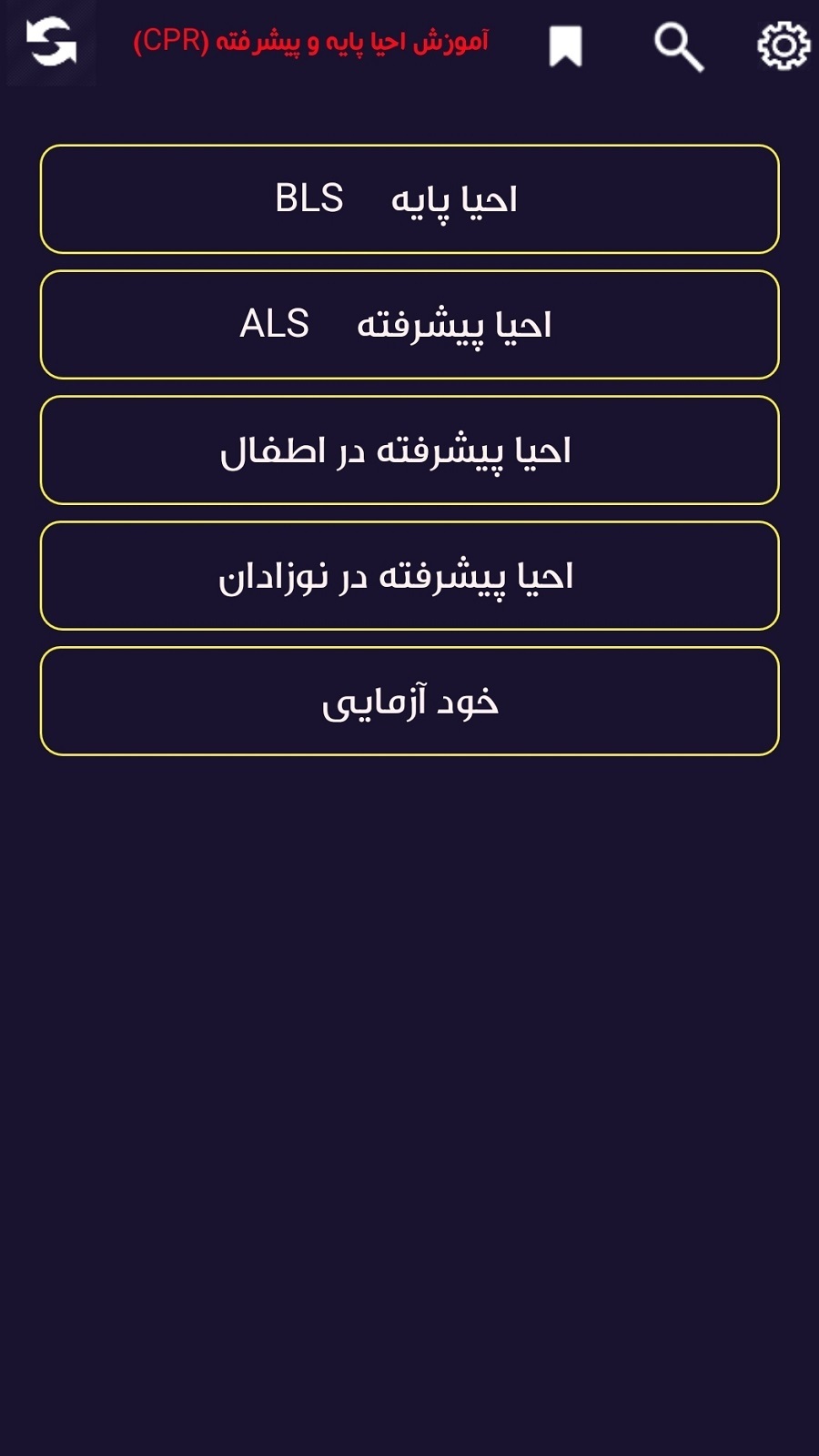The height and width of the screenshot is (1456, 819).
Task: Open the BLS basic resuscitation section
Action: coord(409,199)
